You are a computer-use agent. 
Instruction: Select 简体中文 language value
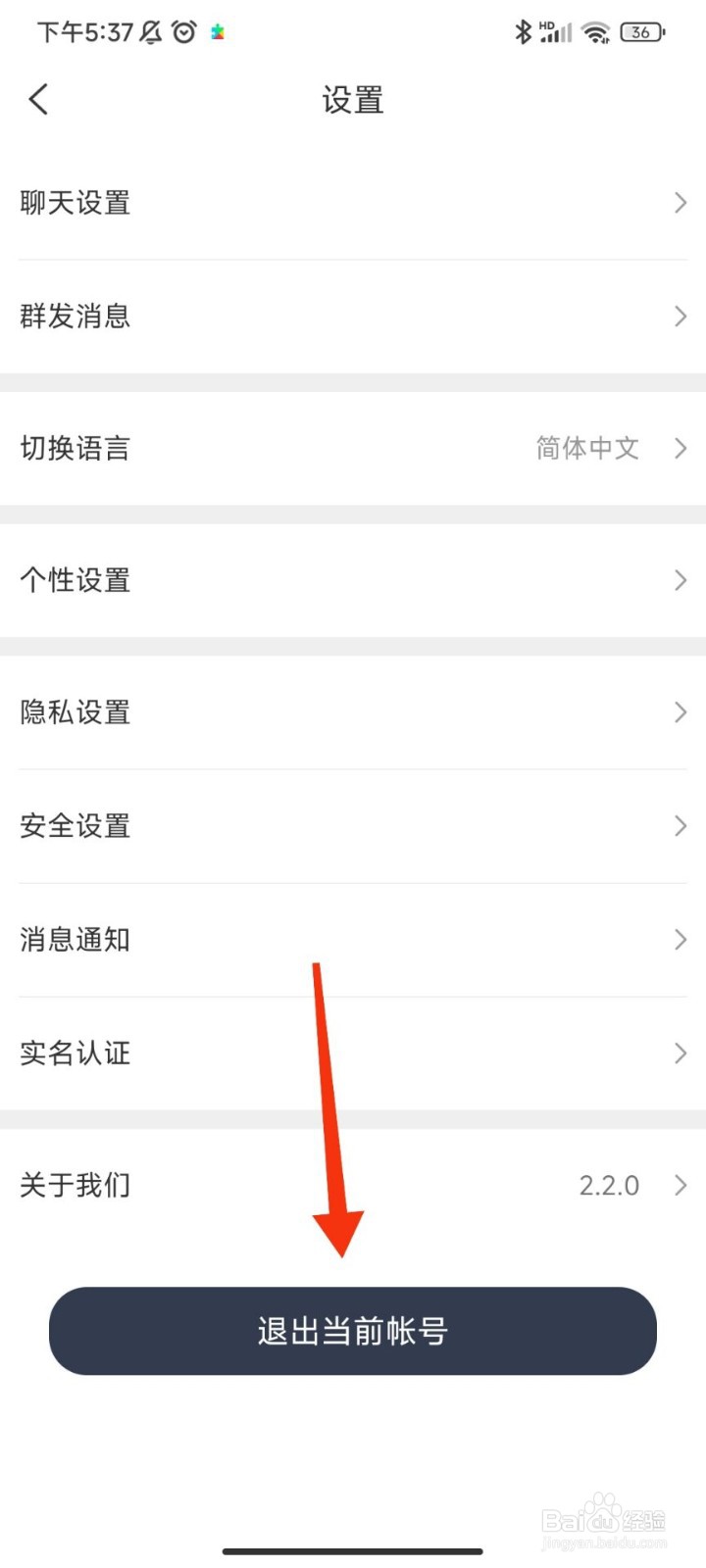pyautogui.click(x=587, y=448)
